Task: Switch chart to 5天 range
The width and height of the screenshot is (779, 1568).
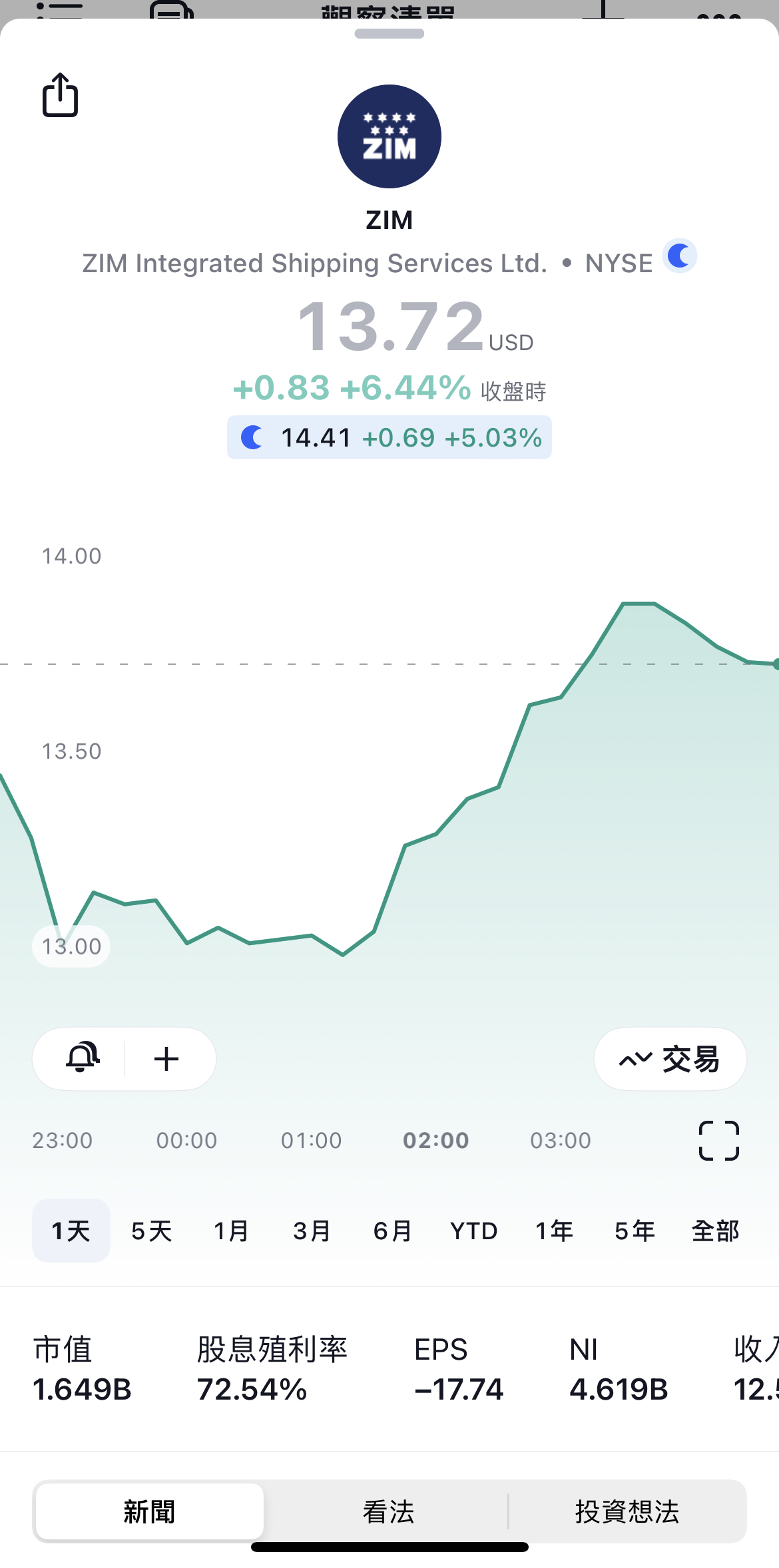Action: click(x=152, y=1231)
